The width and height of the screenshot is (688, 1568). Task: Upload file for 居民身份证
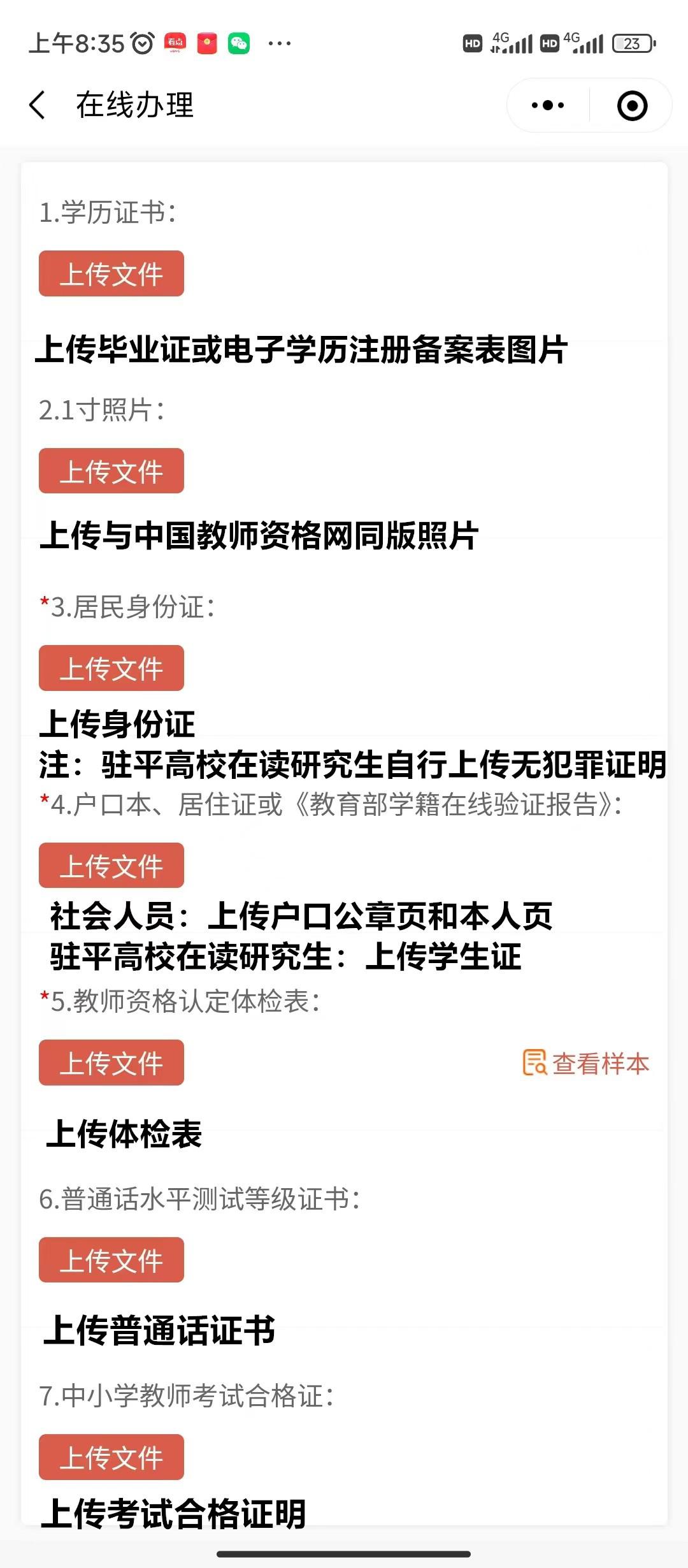111,668
